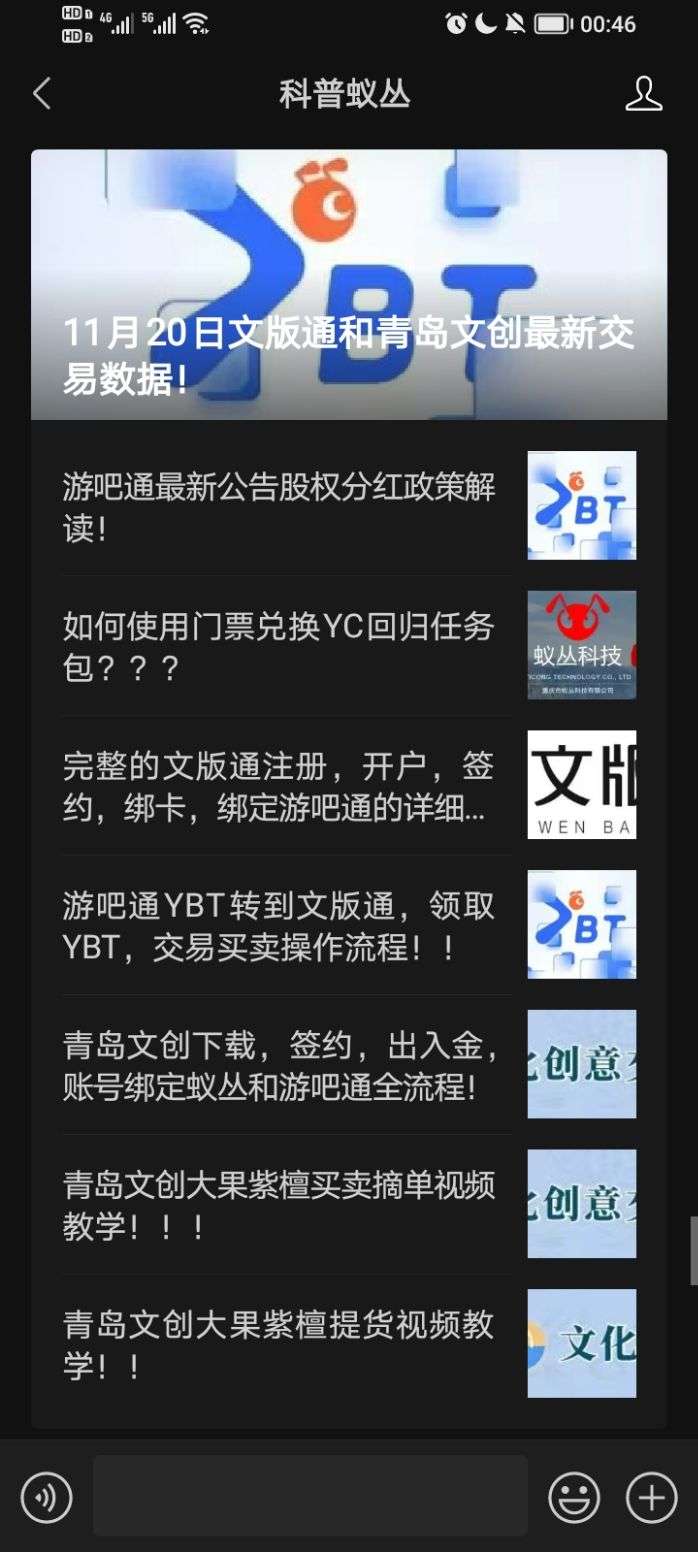698x1552 pixels.
Task: Open 青岛文创大果紫檀买卖摘单视频教学 article
Action: click(349, 1204)
